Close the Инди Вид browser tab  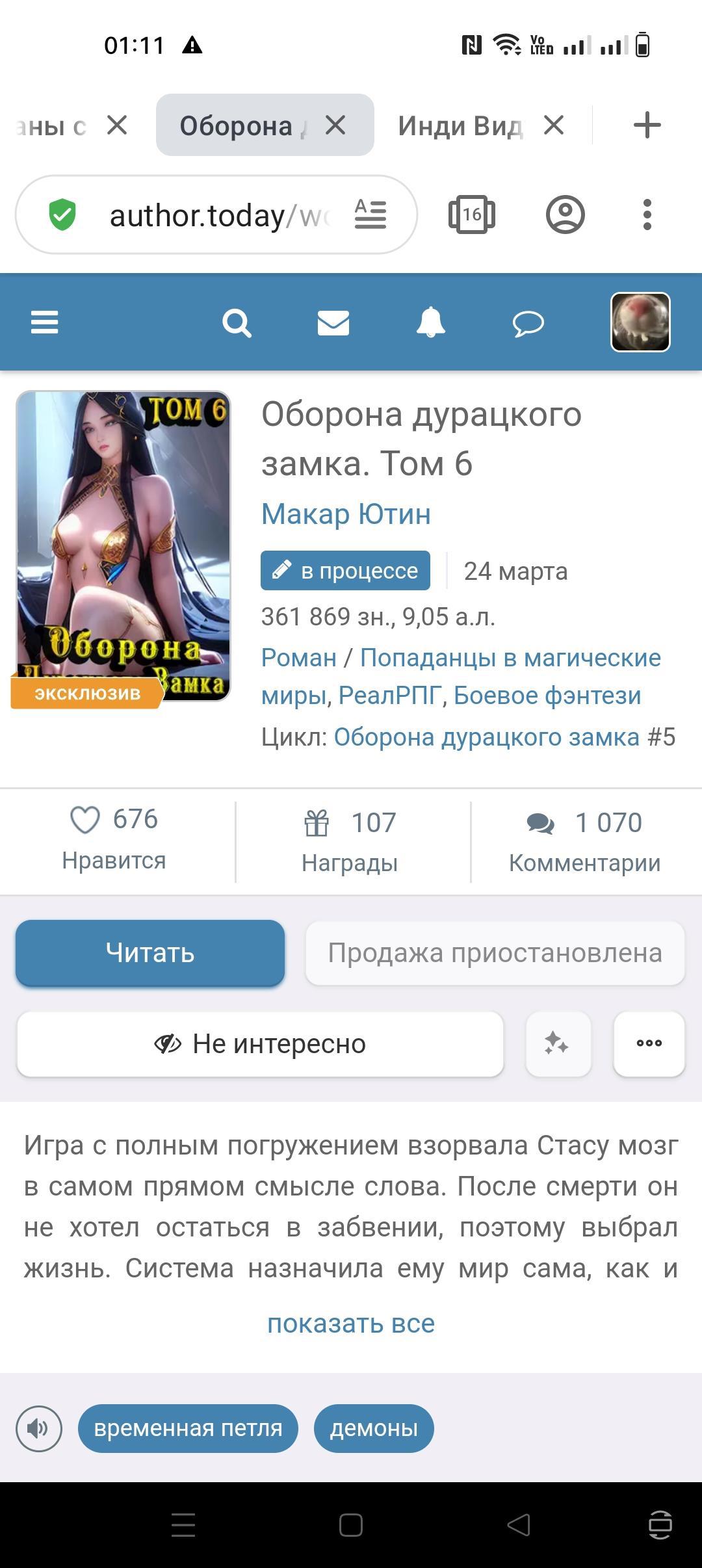[554, 125]
